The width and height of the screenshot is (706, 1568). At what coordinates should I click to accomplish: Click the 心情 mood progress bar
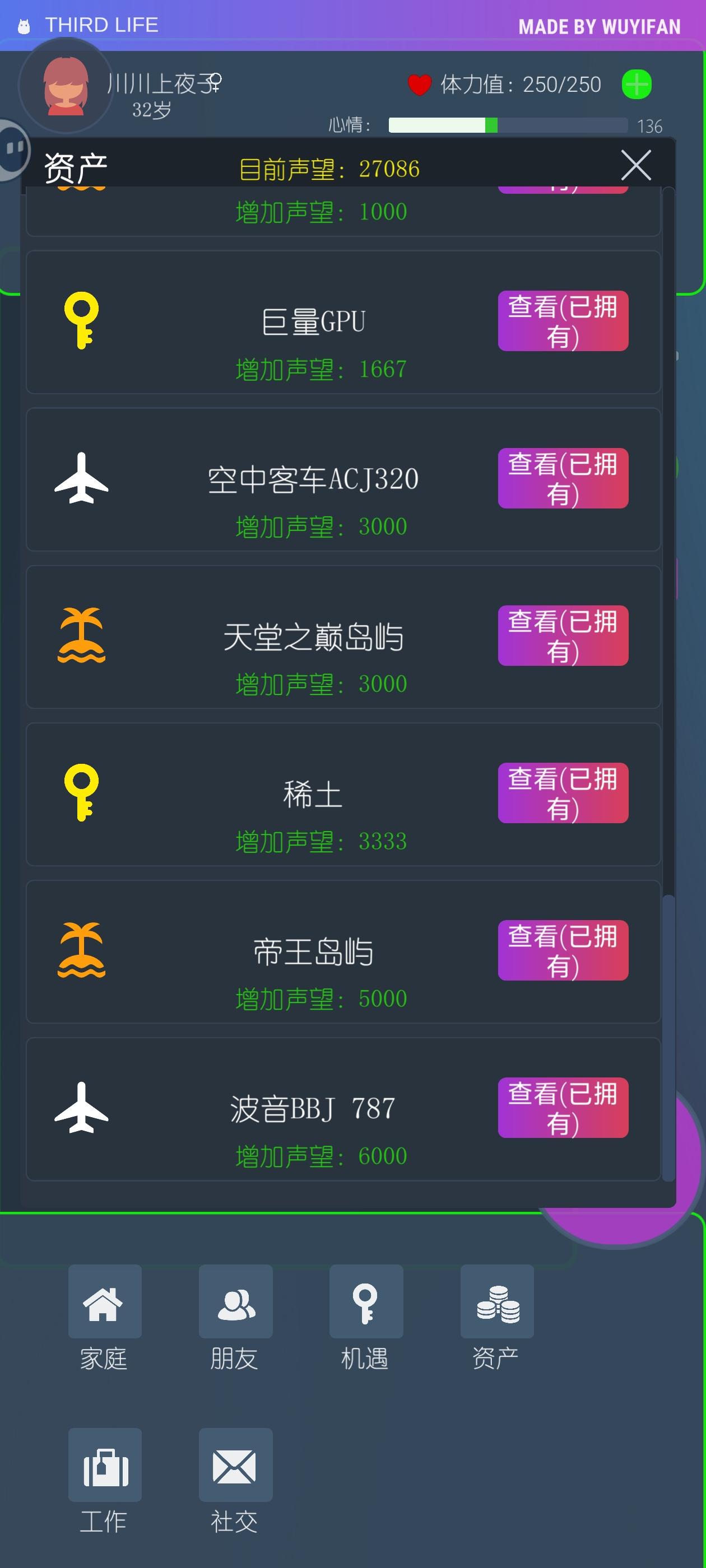point(509,125)
